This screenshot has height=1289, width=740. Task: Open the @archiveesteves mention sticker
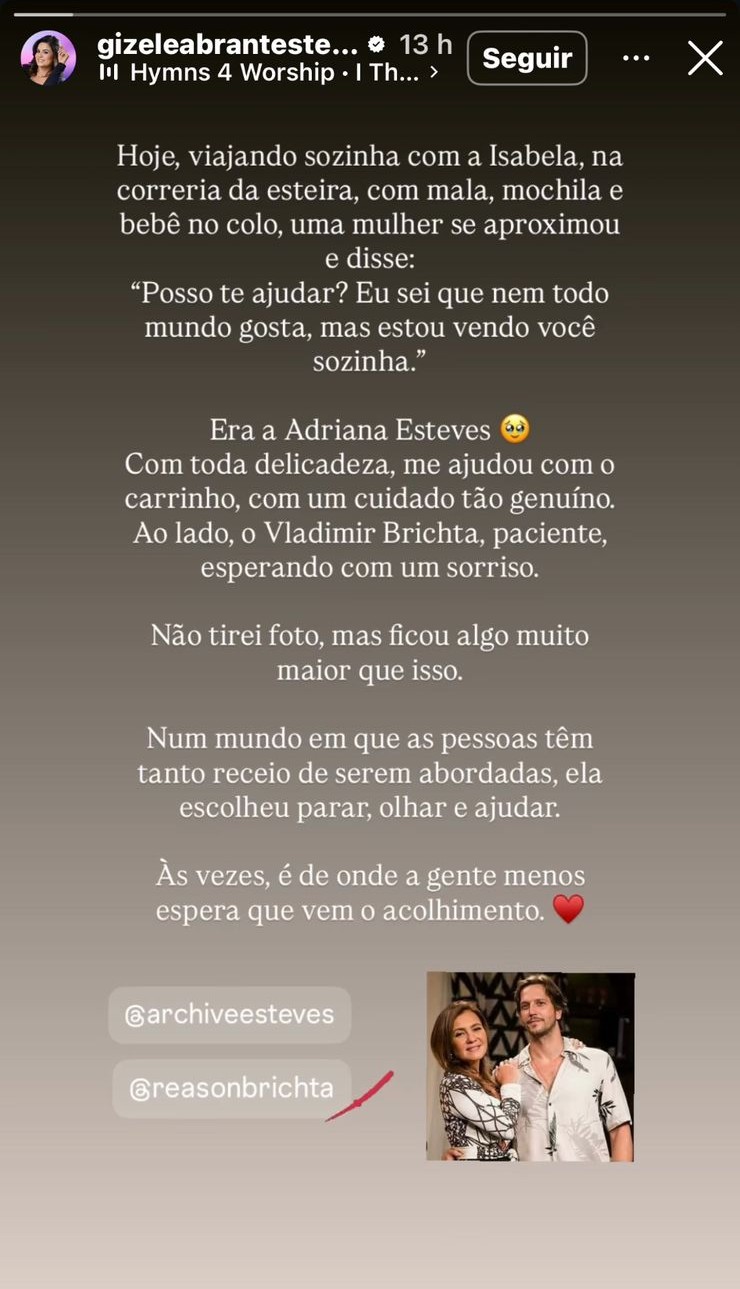(229, 1015)
